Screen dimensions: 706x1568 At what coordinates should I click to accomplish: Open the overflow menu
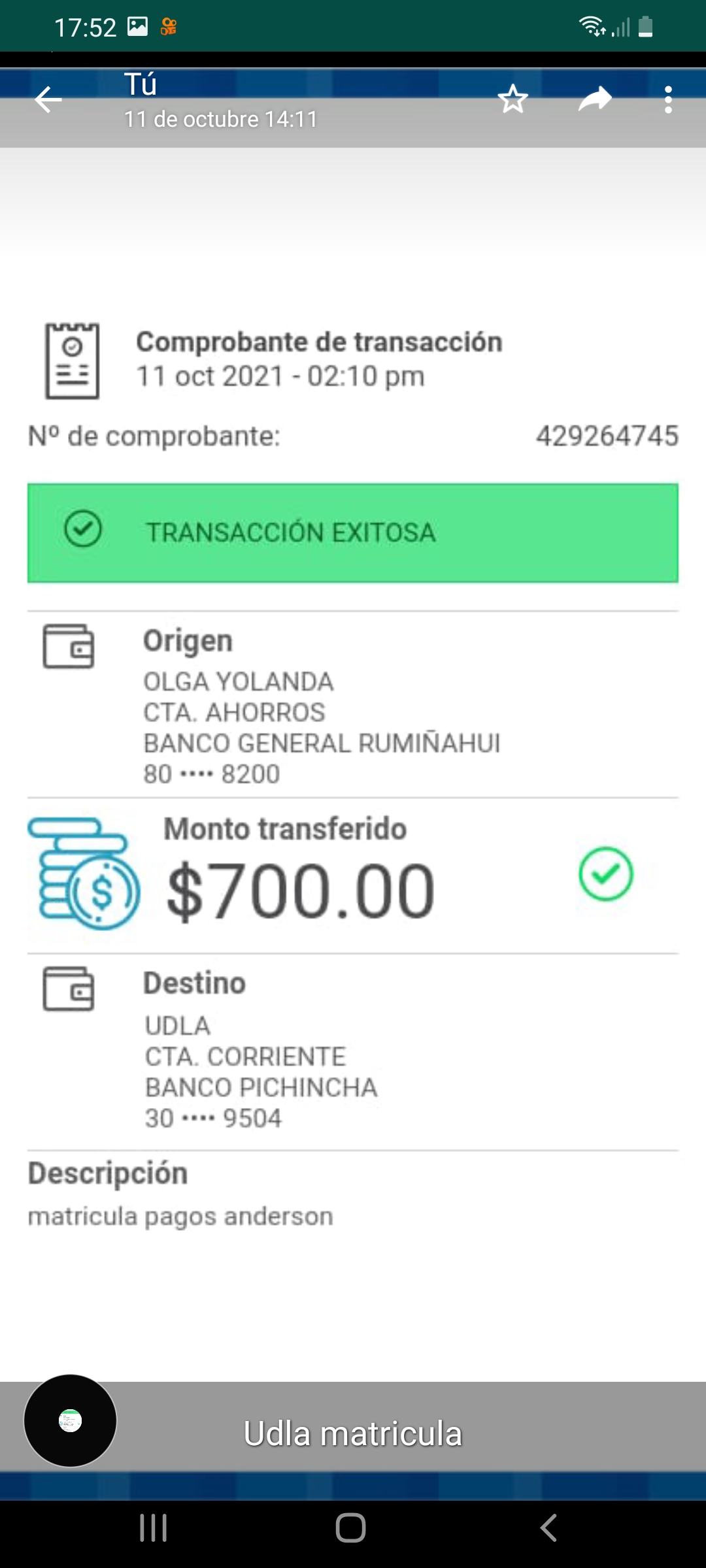[667, 100]
